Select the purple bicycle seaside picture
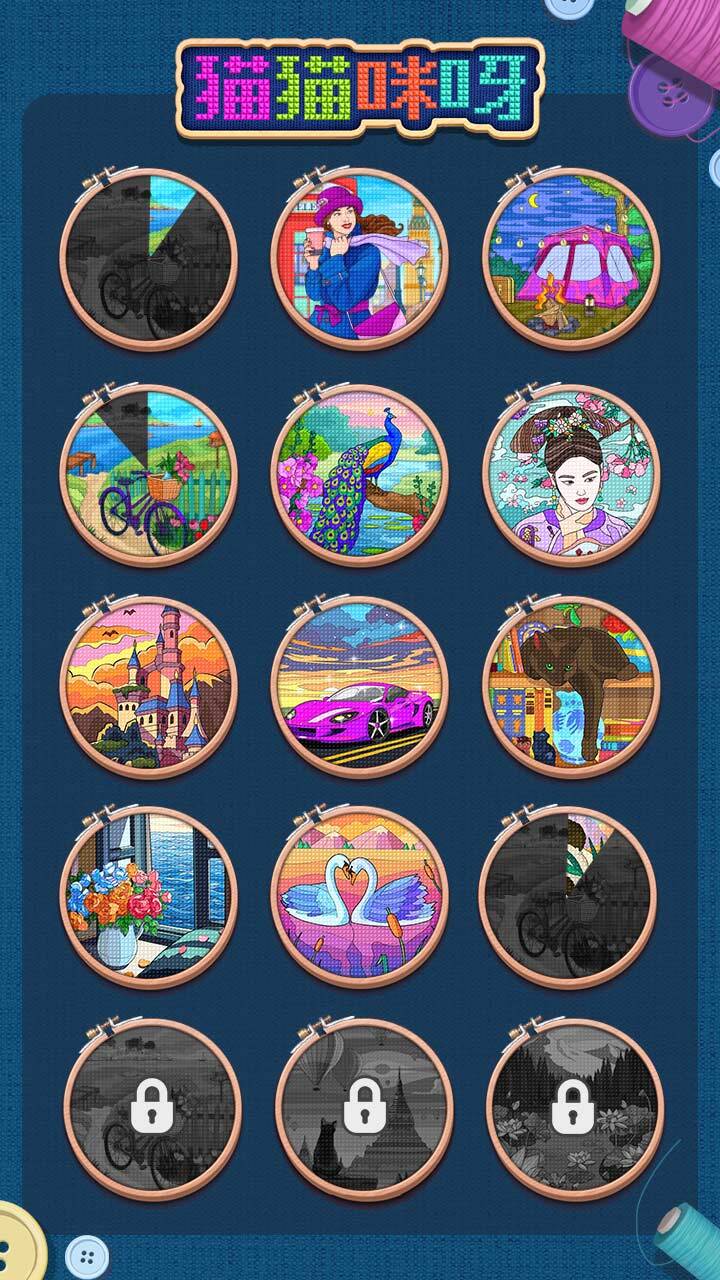Viewport: 720px width, 1280px height. tap(148, 475)
